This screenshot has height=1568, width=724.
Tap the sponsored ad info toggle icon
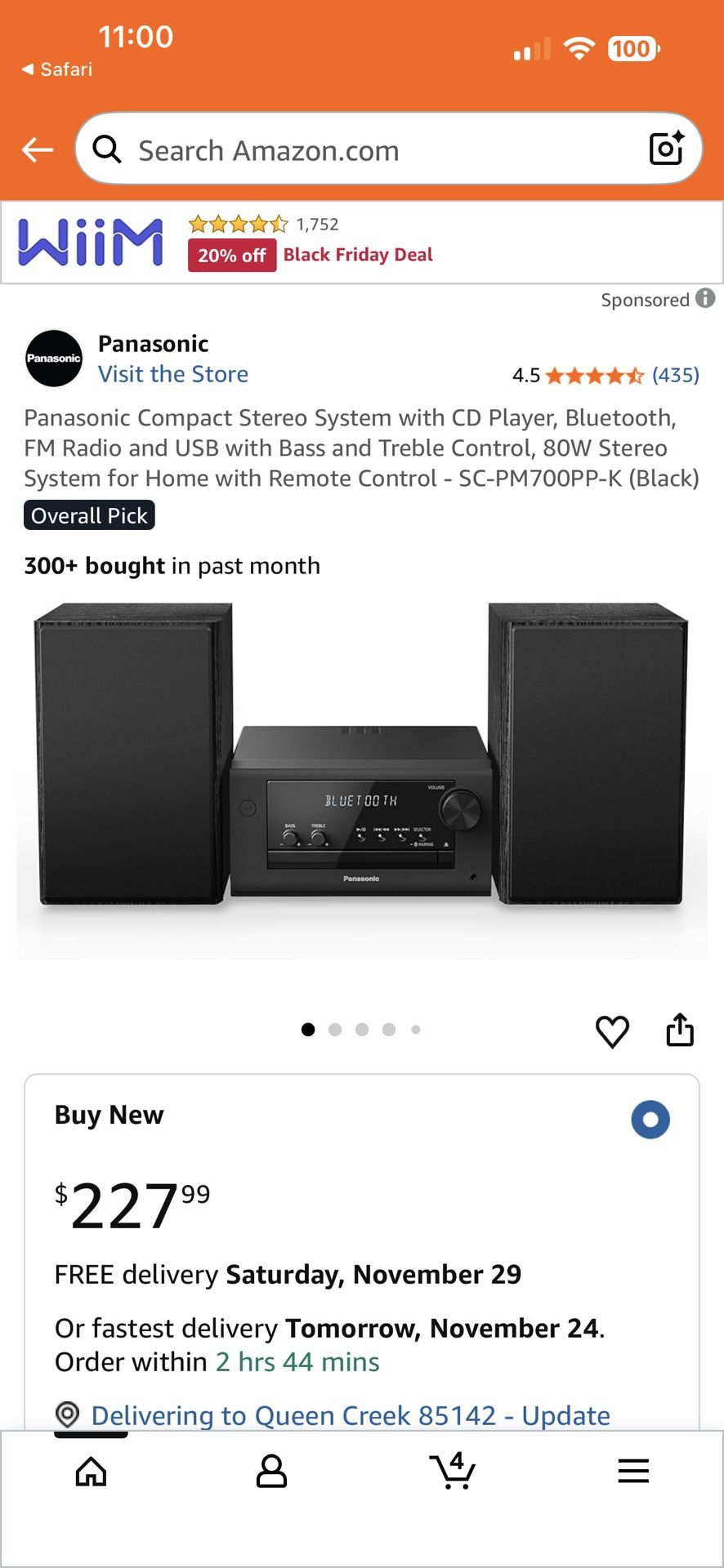pyautogui.click(x=707, y=300)
